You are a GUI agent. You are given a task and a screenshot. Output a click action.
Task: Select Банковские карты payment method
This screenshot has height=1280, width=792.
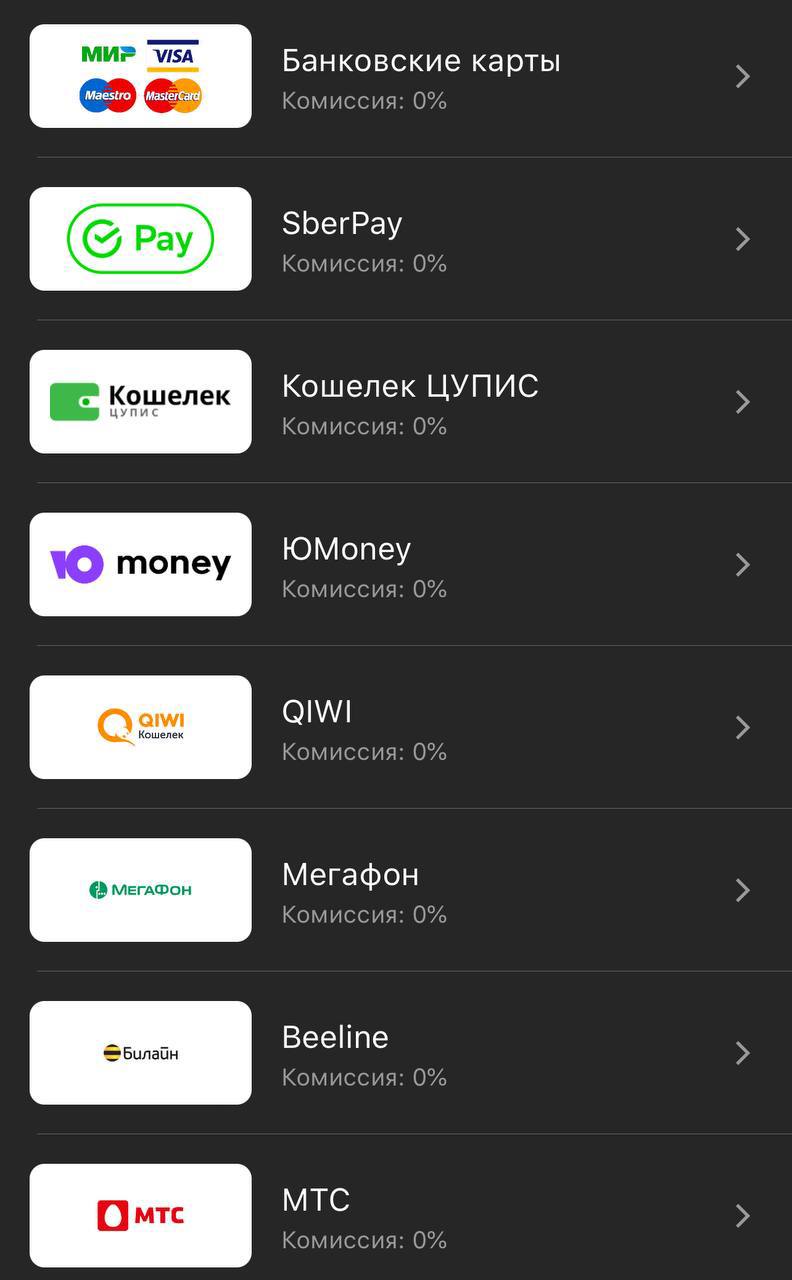[420, 77]
